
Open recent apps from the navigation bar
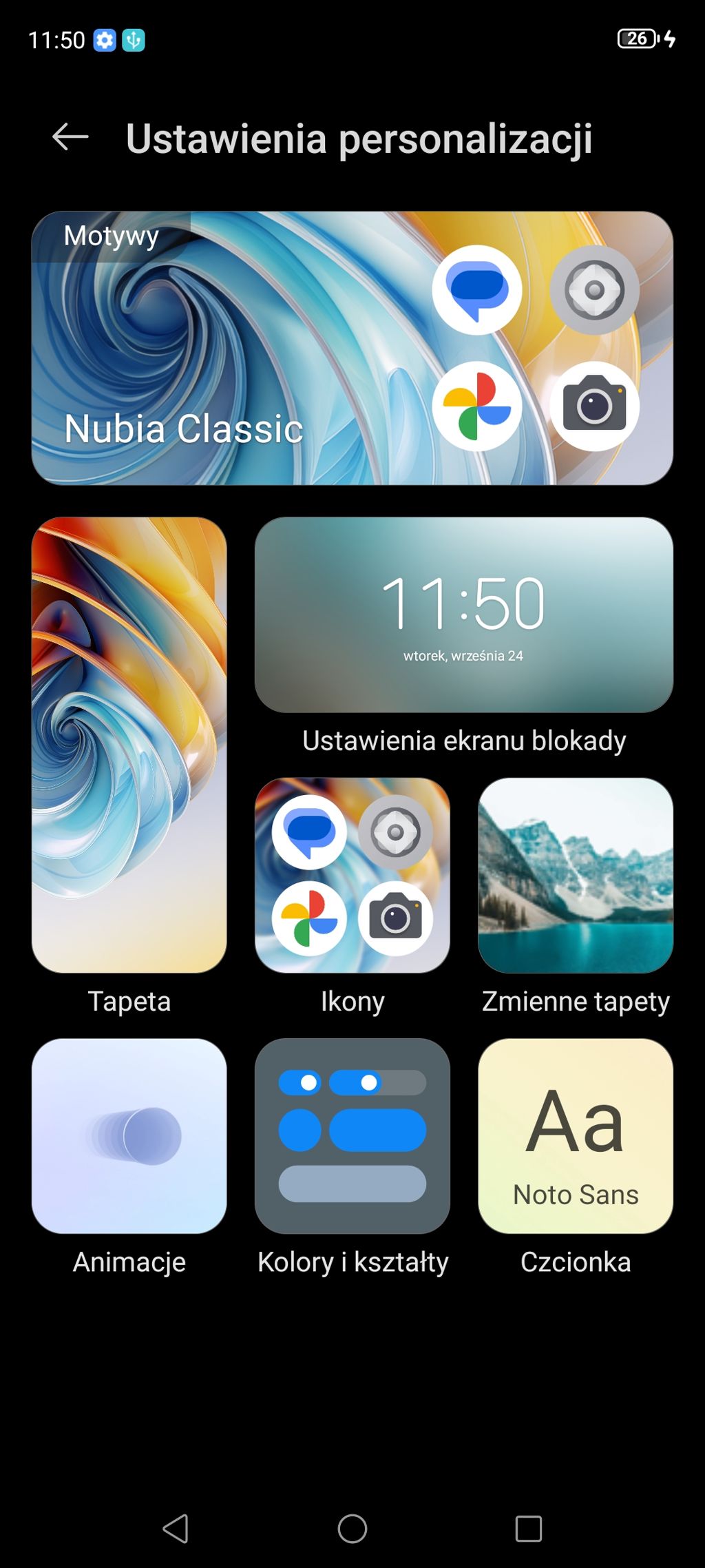click(528, 1529)
